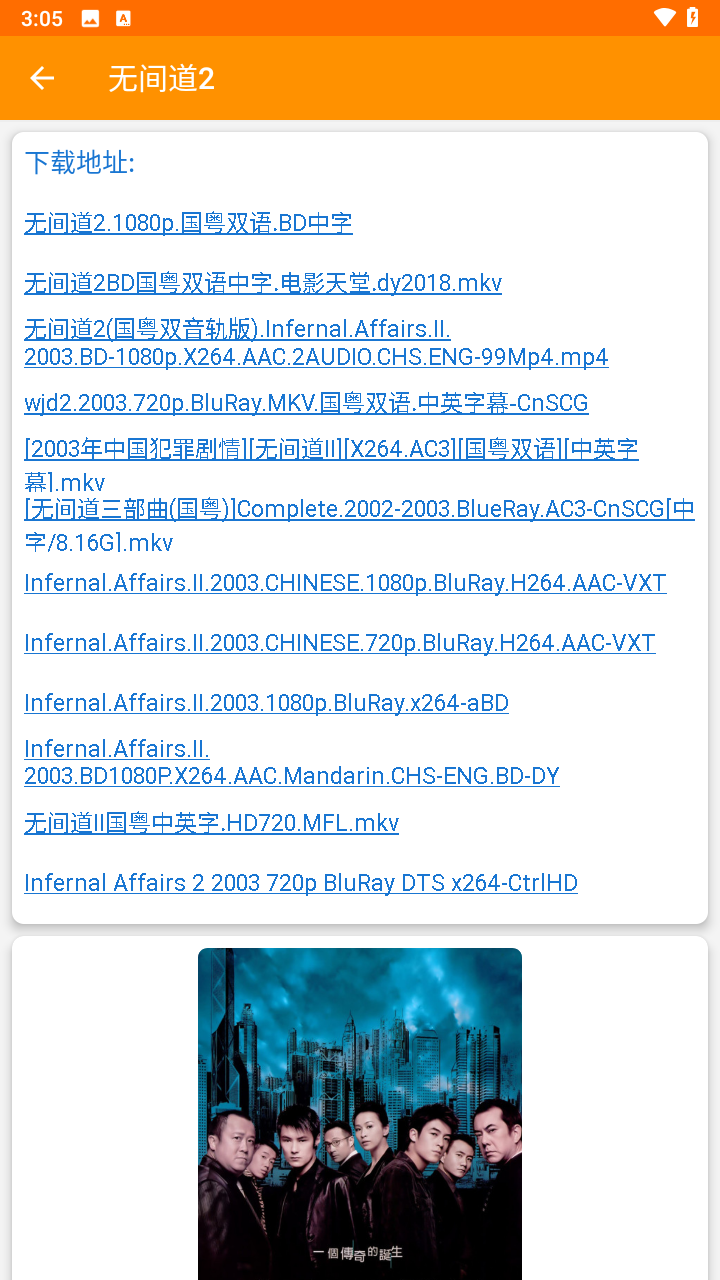Open the 无间道三部曲(国粤) 8.16G link
Screen dimensions: 720x1280
pyautogui.click(x=358, y=525)
